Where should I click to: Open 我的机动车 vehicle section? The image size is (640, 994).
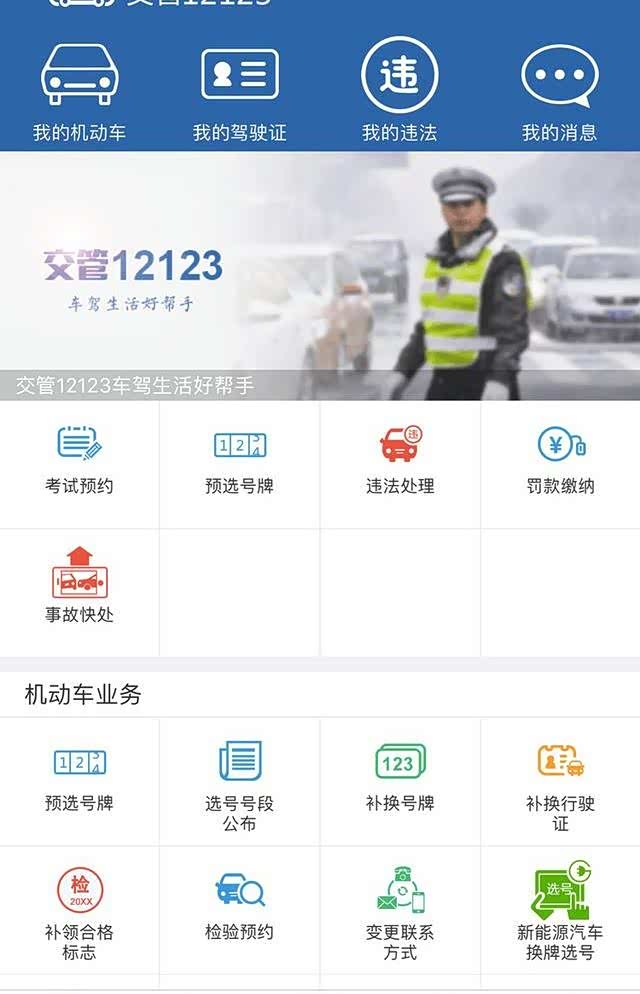click(x=80, y=90)
